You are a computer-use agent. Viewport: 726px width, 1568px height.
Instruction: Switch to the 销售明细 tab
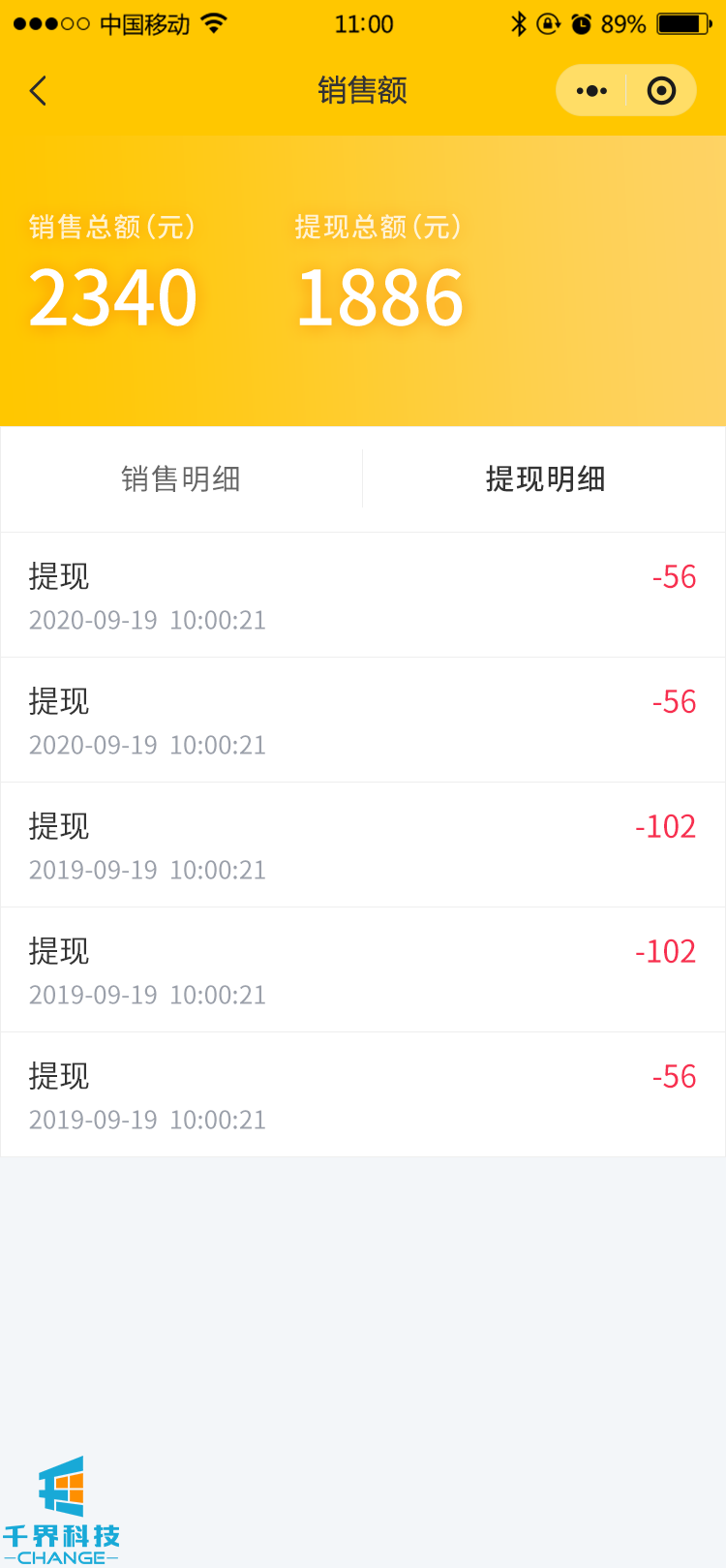181,478
